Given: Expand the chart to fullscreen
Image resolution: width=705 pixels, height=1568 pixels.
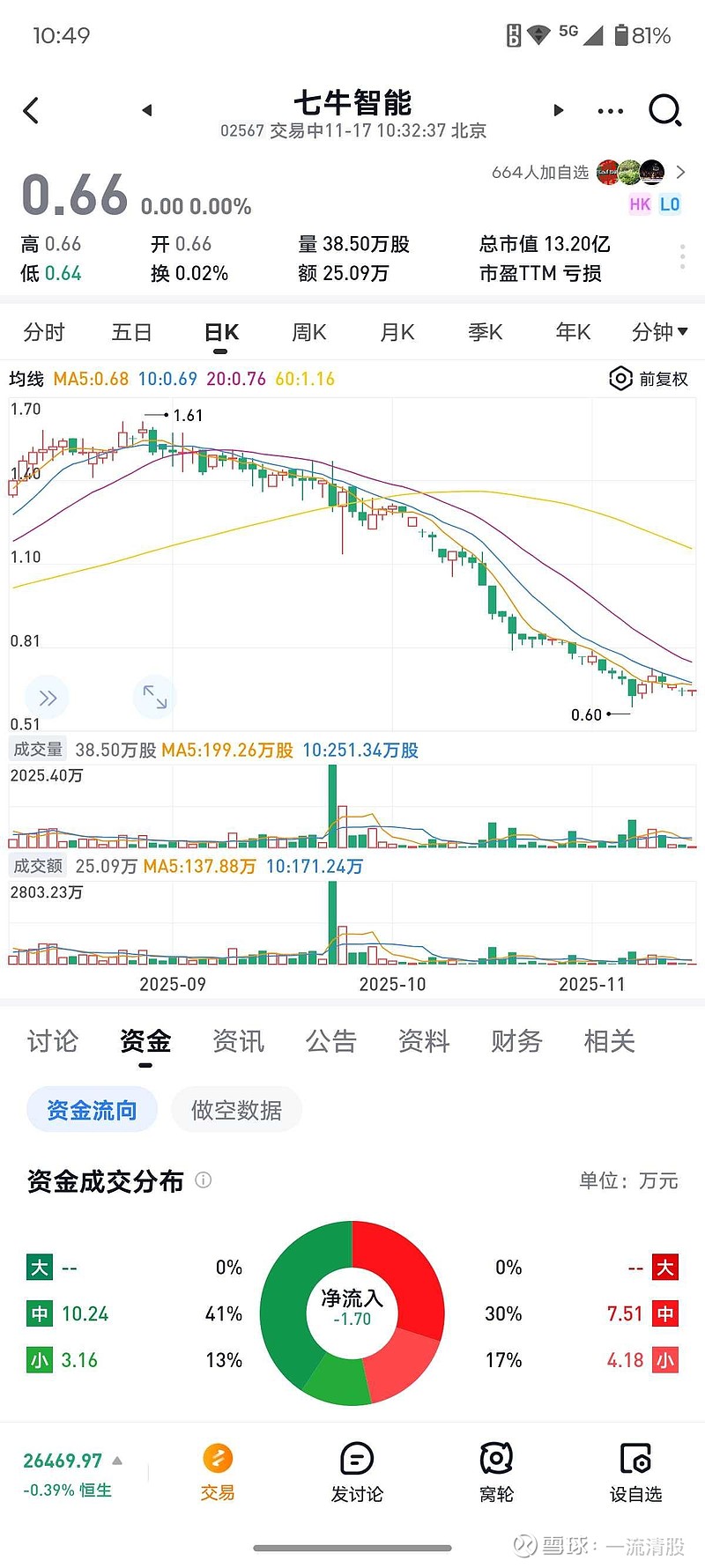Looking at the screenshot, I should (x=155, y=697).
